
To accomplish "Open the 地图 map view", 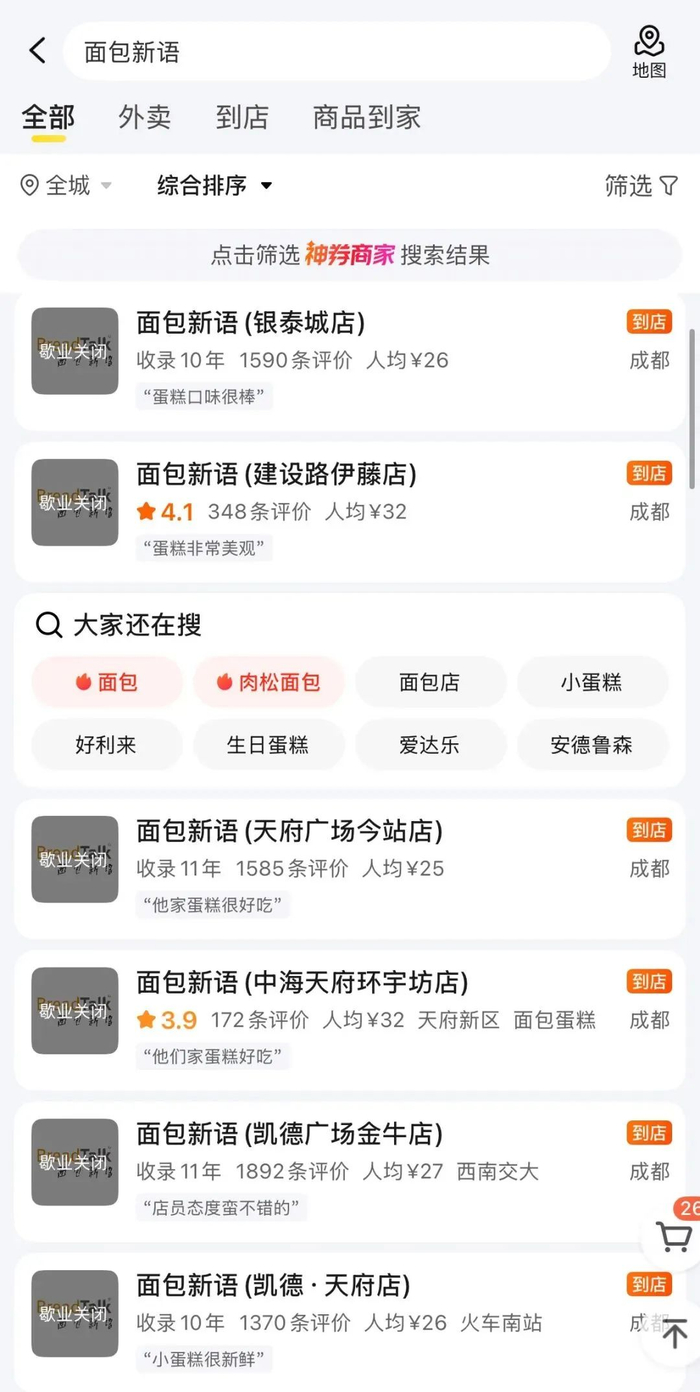I will click(649, 51).
